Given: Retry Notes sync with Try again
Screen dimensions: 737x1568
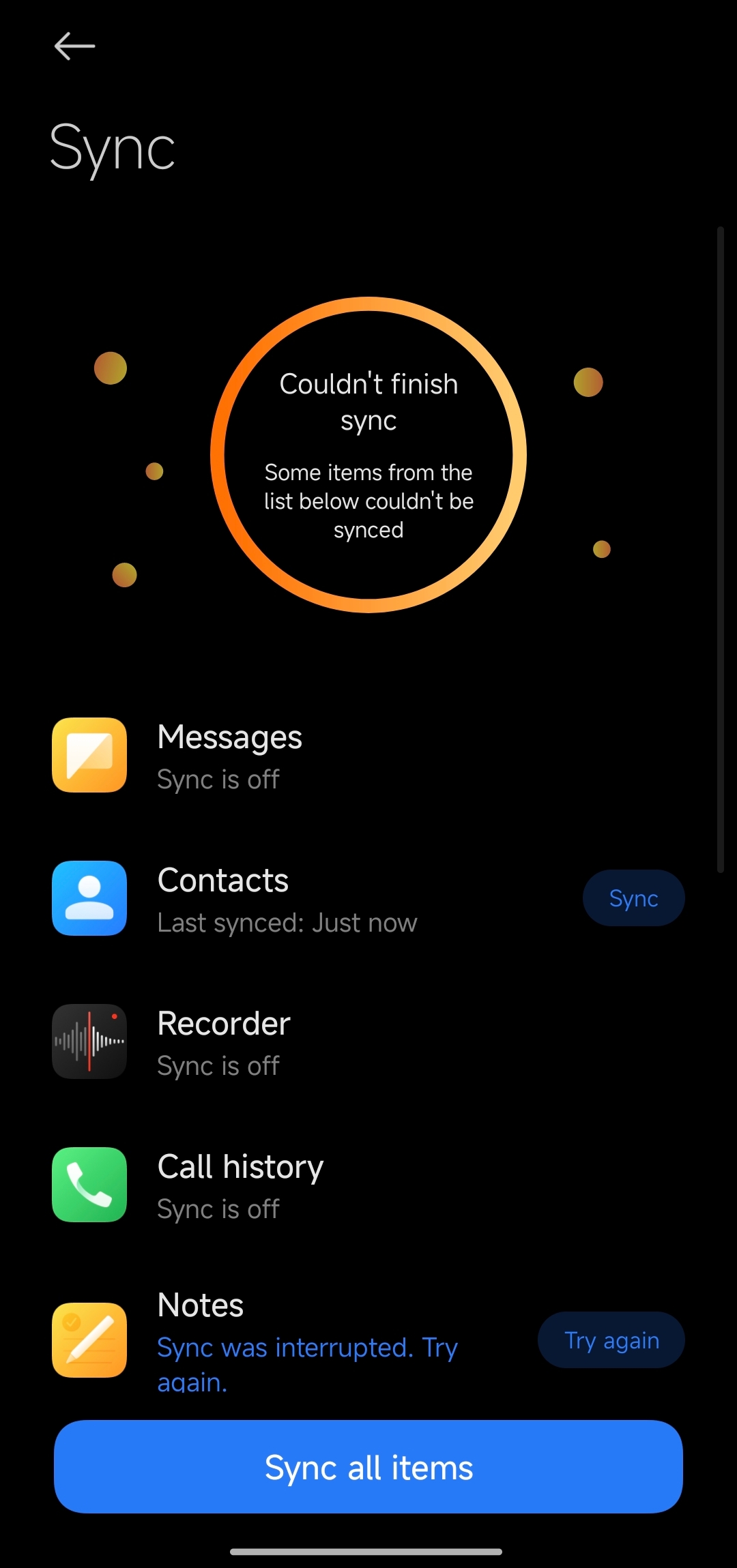Looking at the screenshot, I should (611, 1340).
